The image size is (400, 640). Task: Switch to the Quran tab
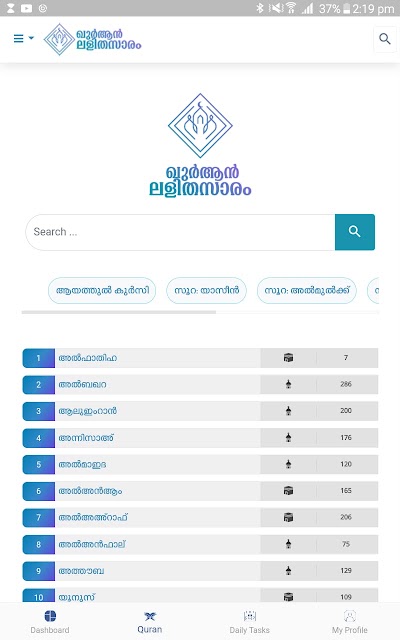(x=150, y=622)
